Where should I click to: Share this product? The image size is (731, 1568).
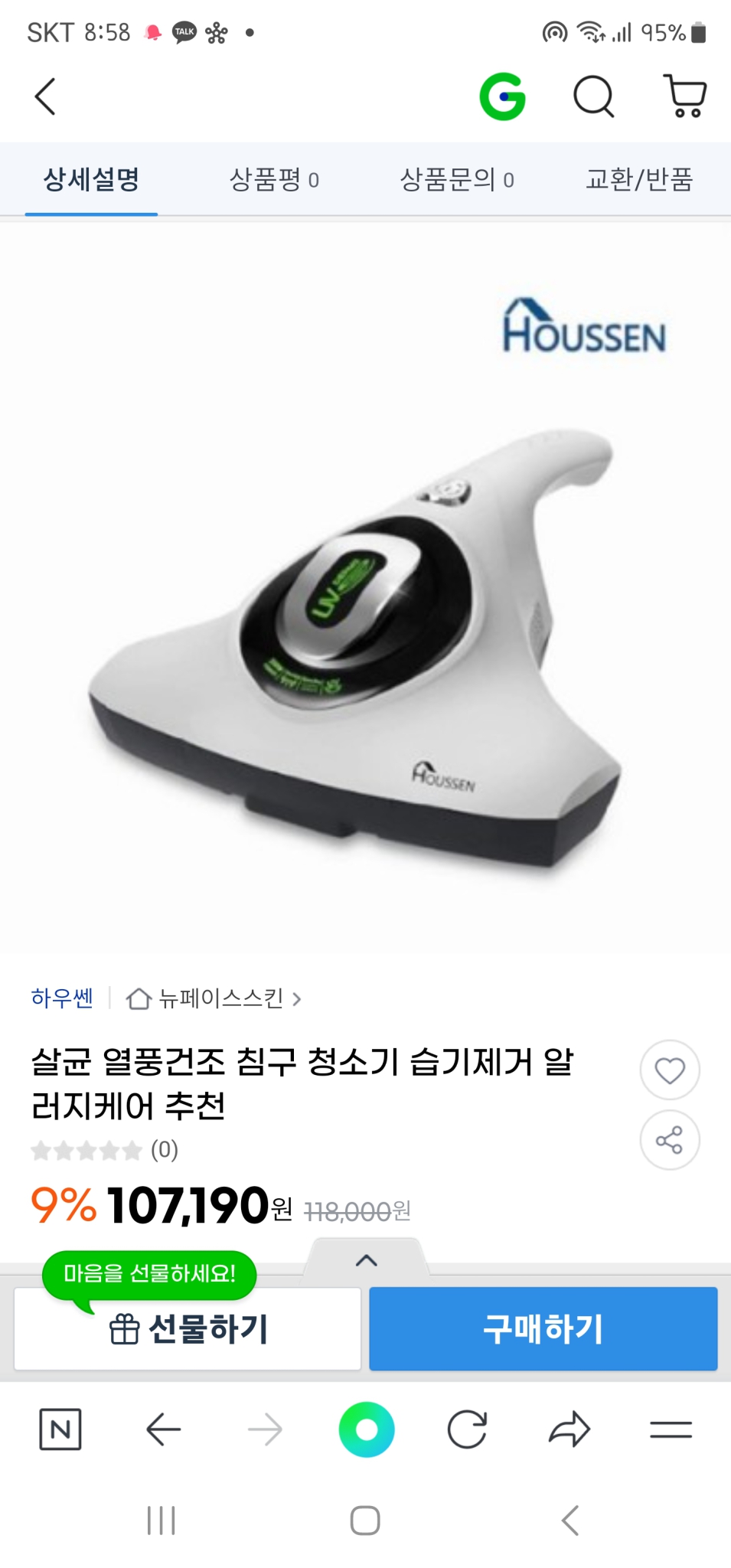point(670,1140)
